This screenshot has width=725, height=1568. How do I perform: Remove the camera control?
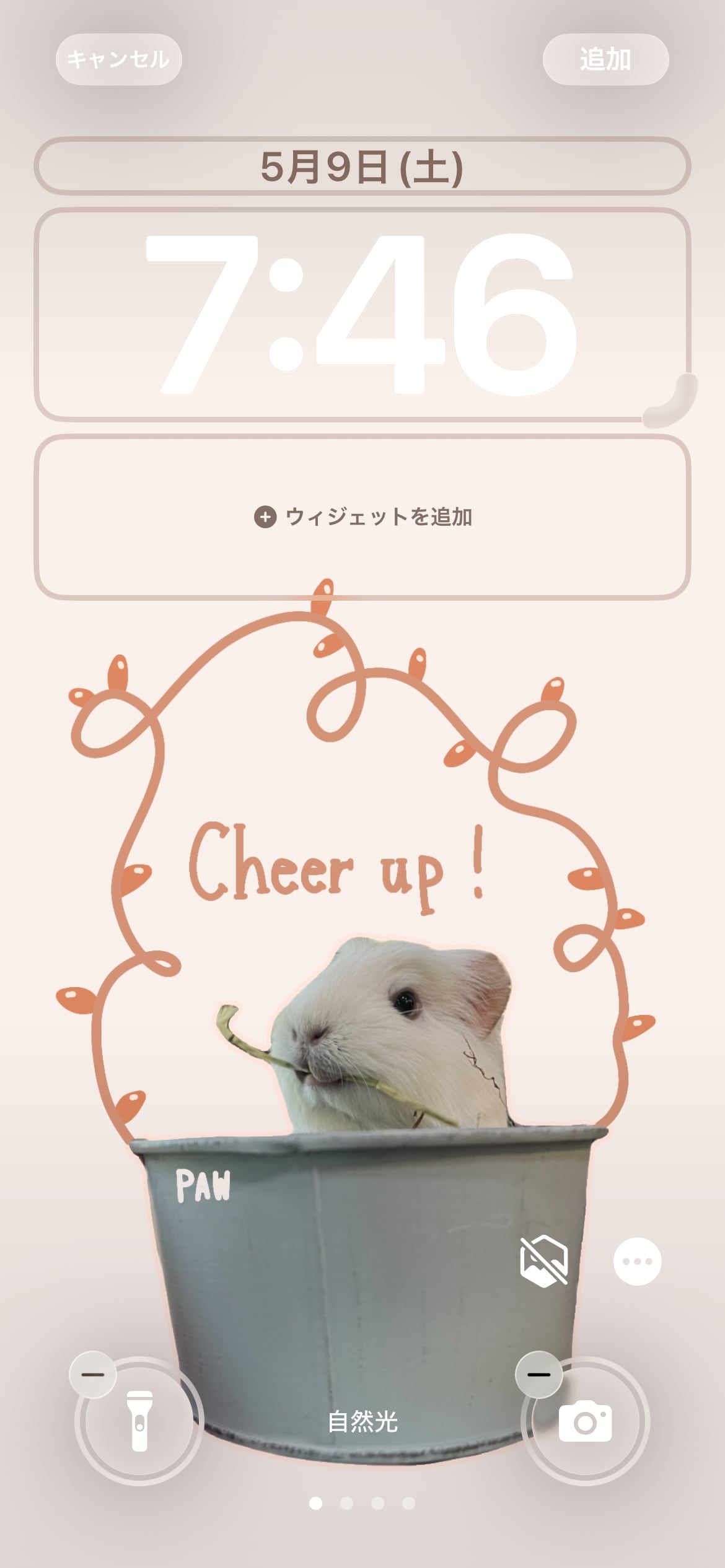point(538,1374)
